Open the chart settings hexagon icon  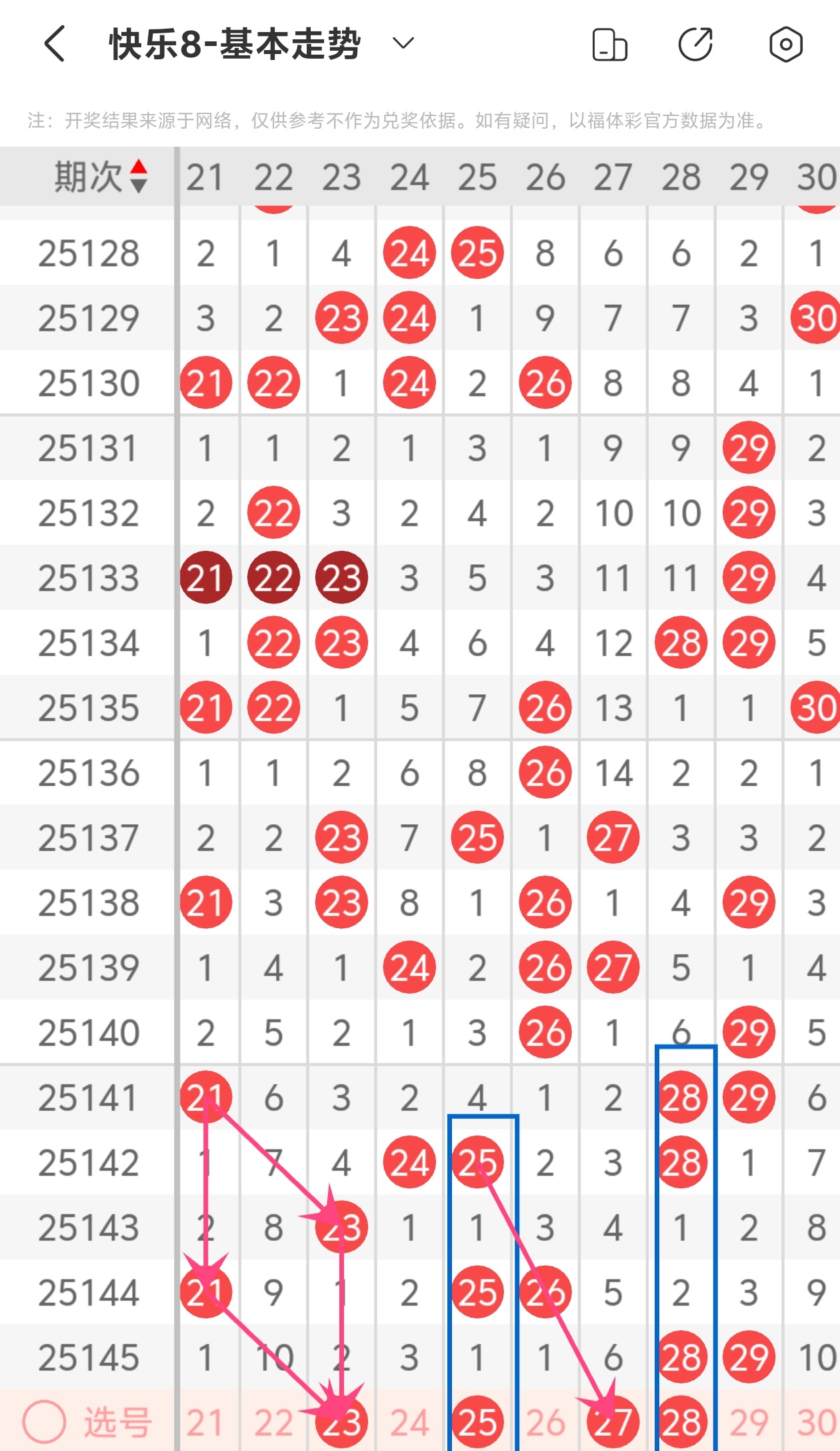point(785,45)
